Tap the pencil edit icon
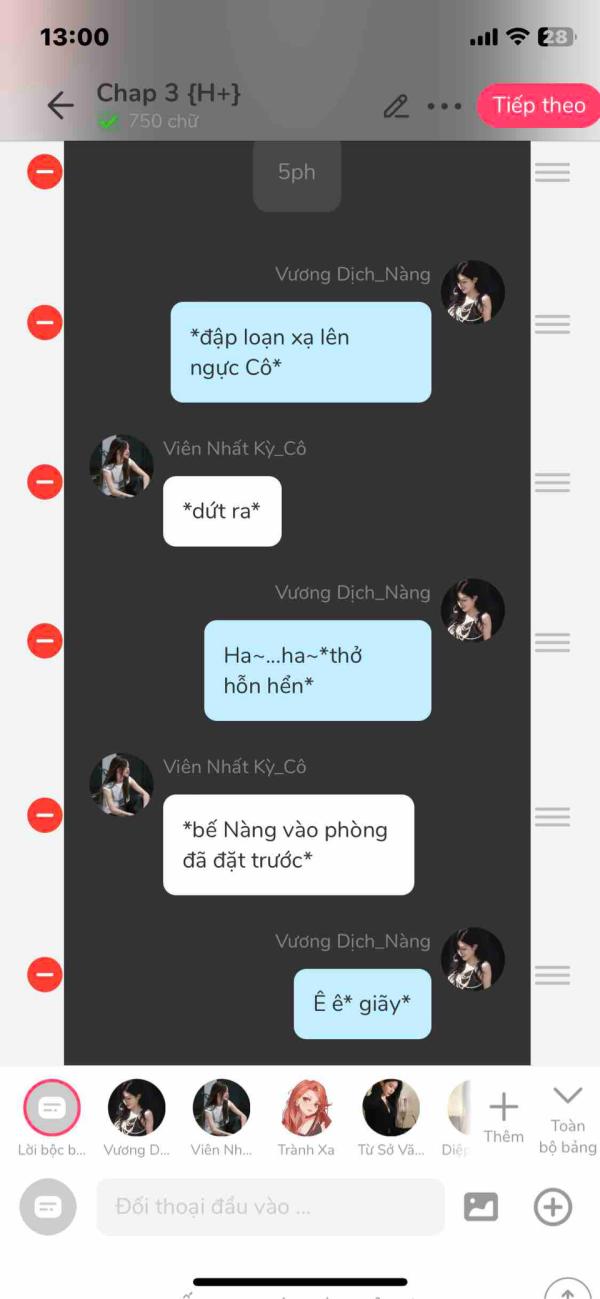Screen dimensions: 600x1299 tap(396, 106)
